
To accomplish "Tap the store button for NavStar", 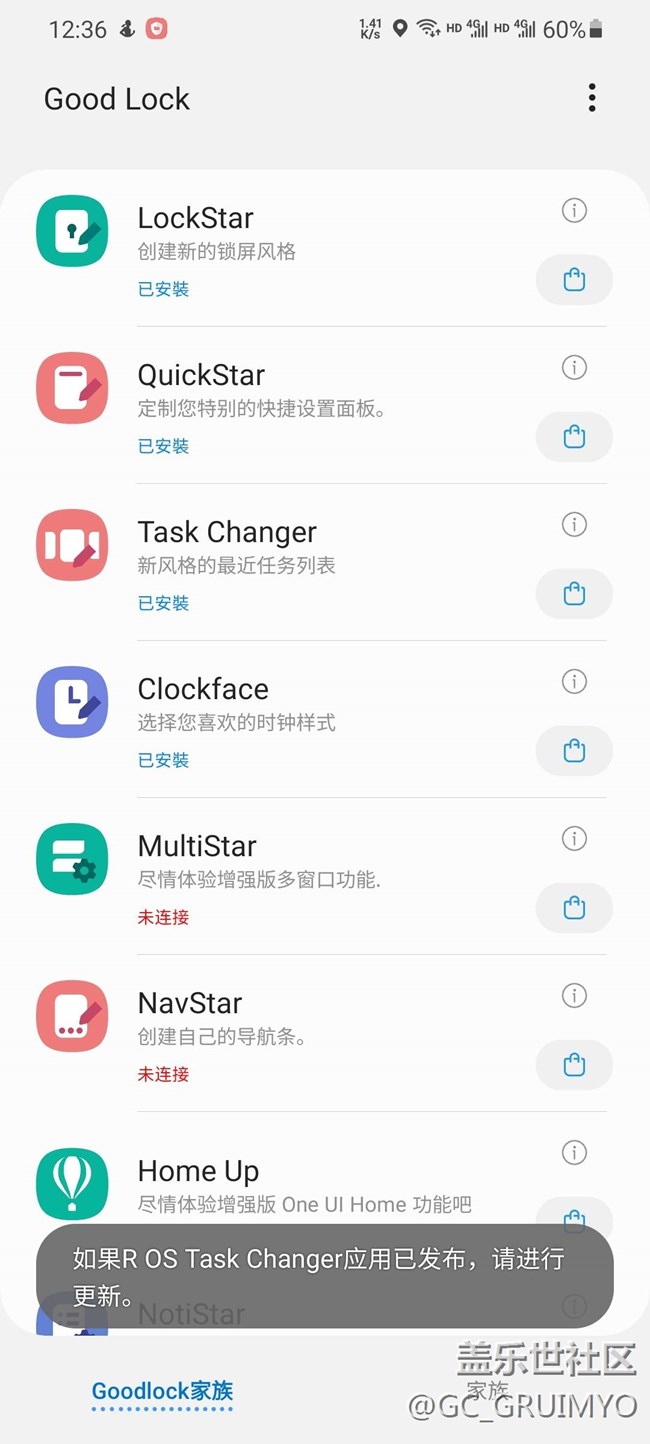I will pos(574,1065).
